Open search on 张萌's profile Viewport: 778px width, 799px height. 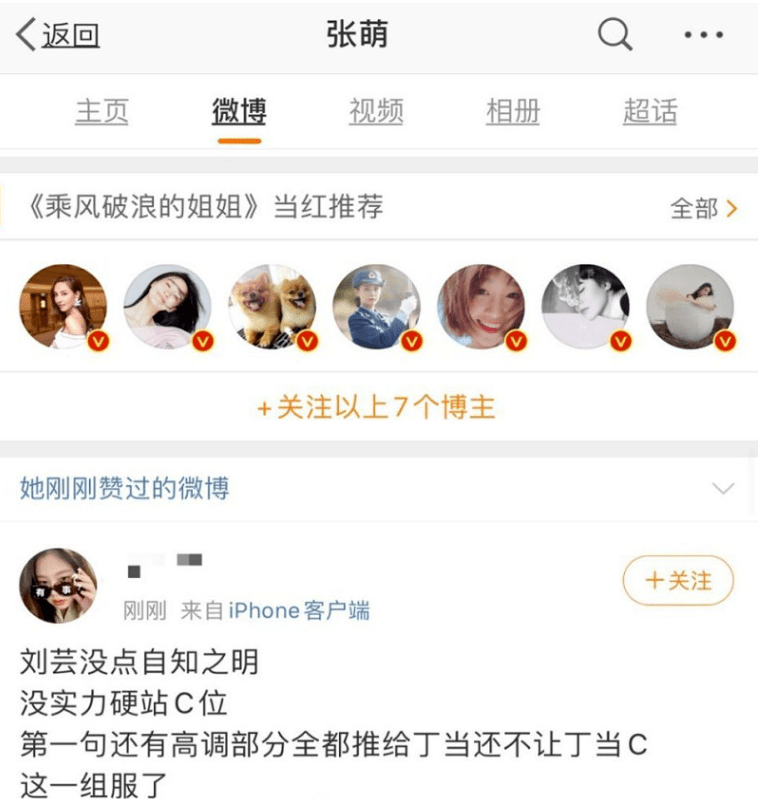[615, 35]
